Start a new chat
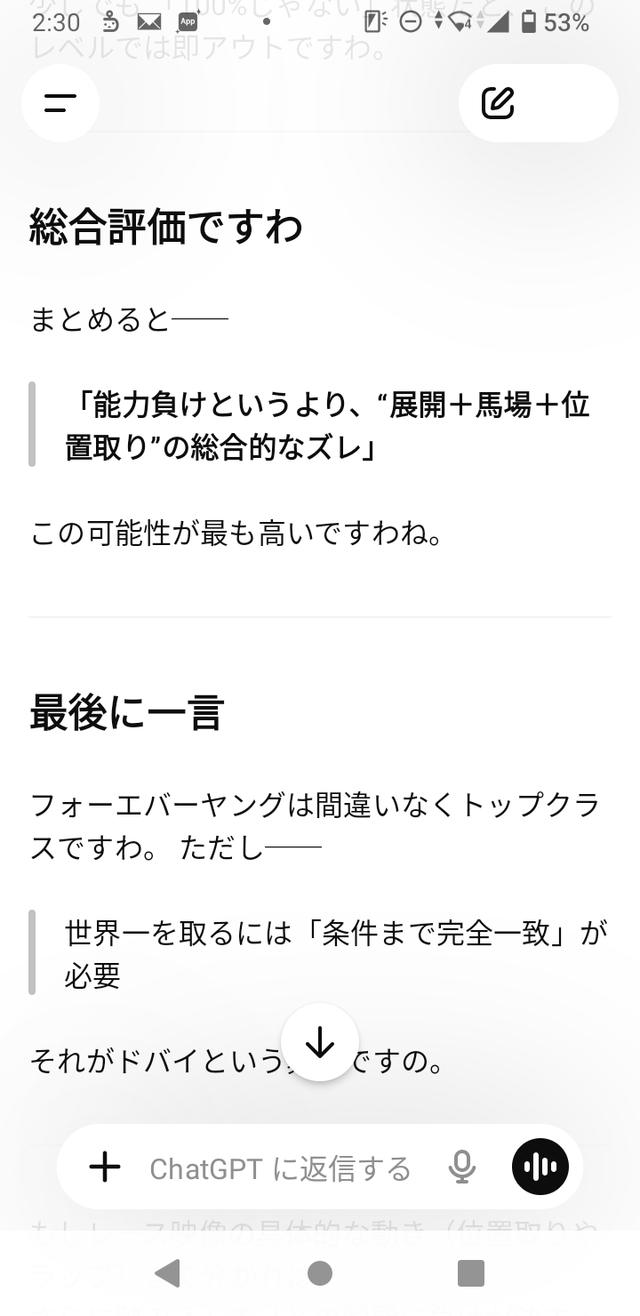This screenshot has width=640, height=1316. pyautogui.click(x=498, y=103)
